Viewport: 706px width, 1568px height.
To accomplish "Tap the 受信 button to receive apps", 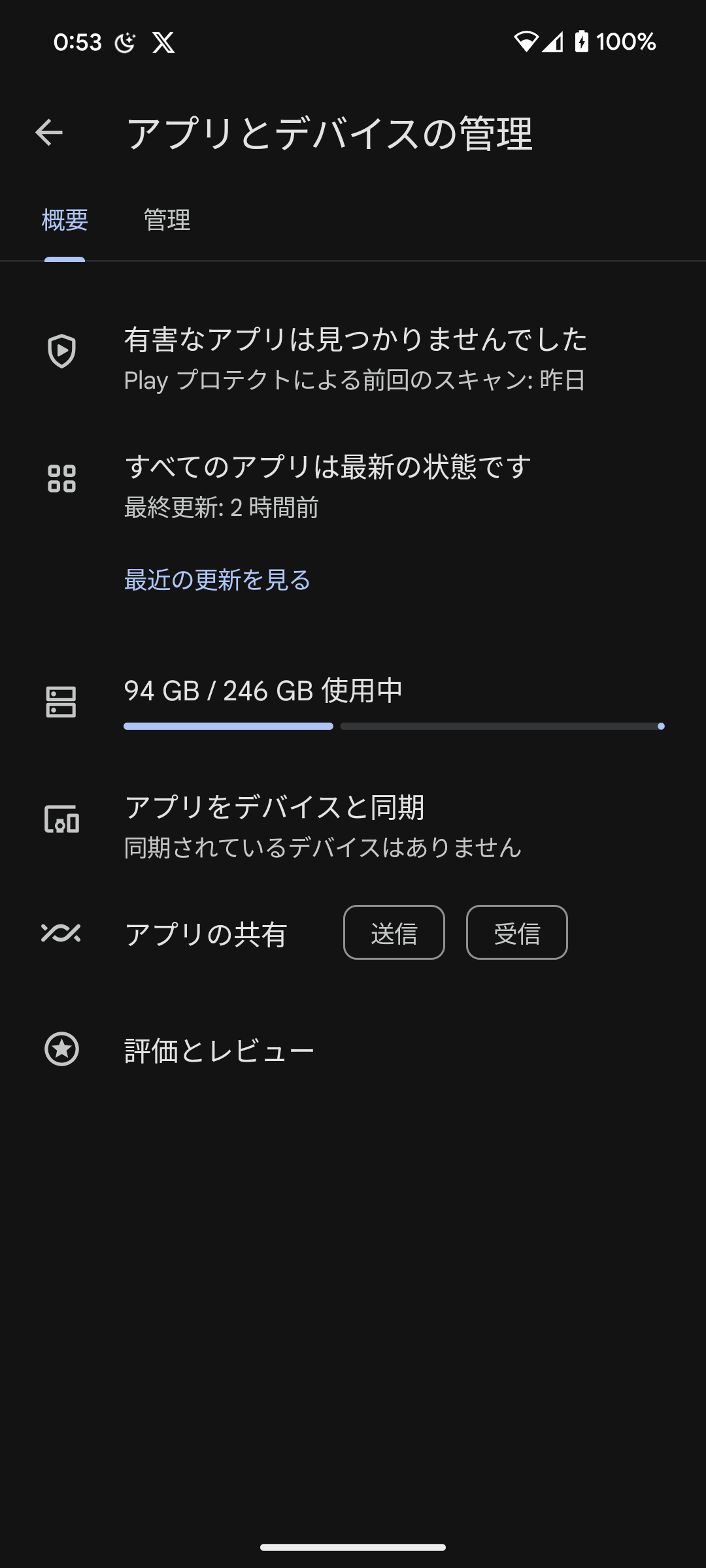I will click(517, 932).
